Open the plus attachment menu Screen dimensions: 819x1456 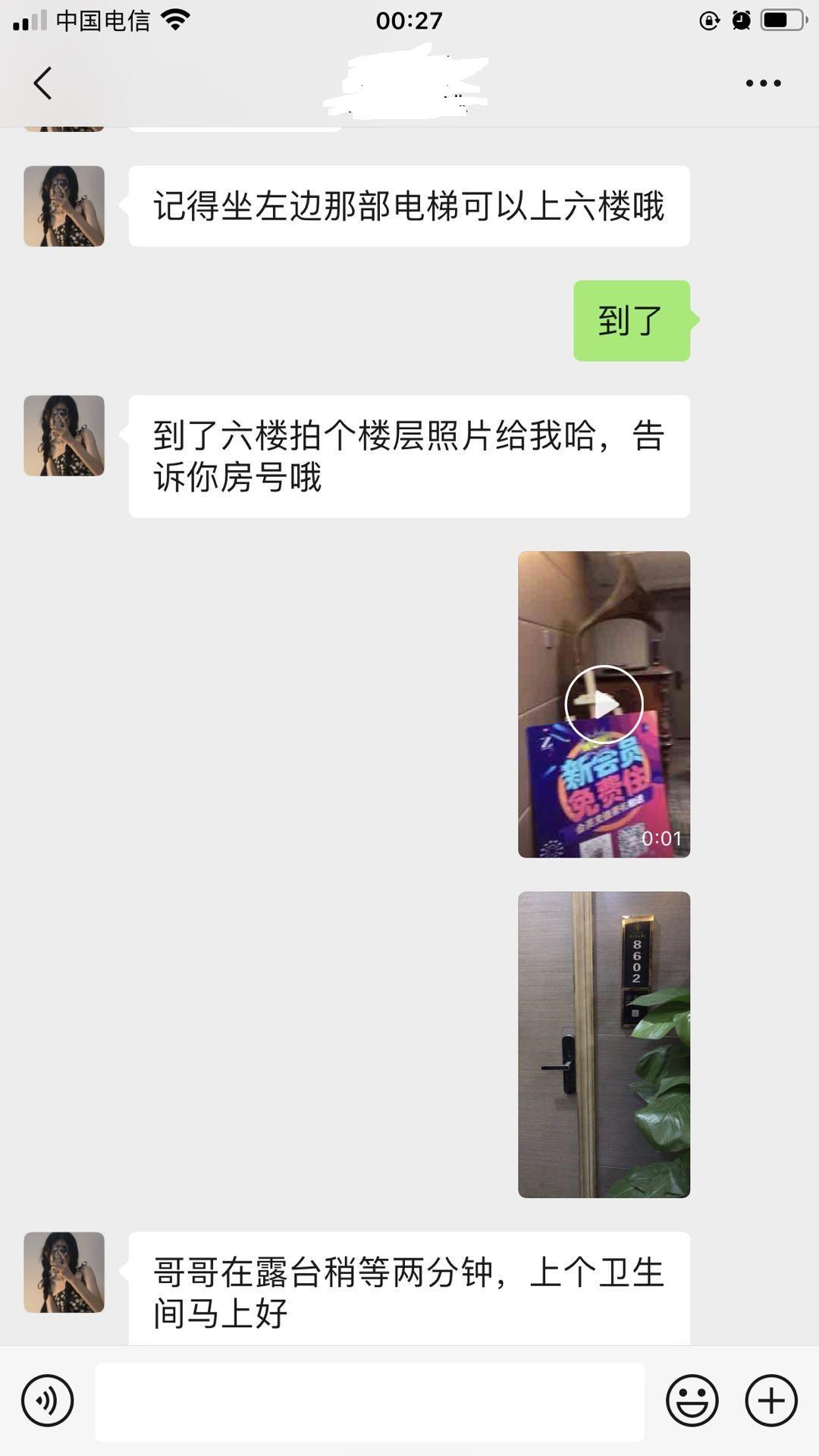771,1400
